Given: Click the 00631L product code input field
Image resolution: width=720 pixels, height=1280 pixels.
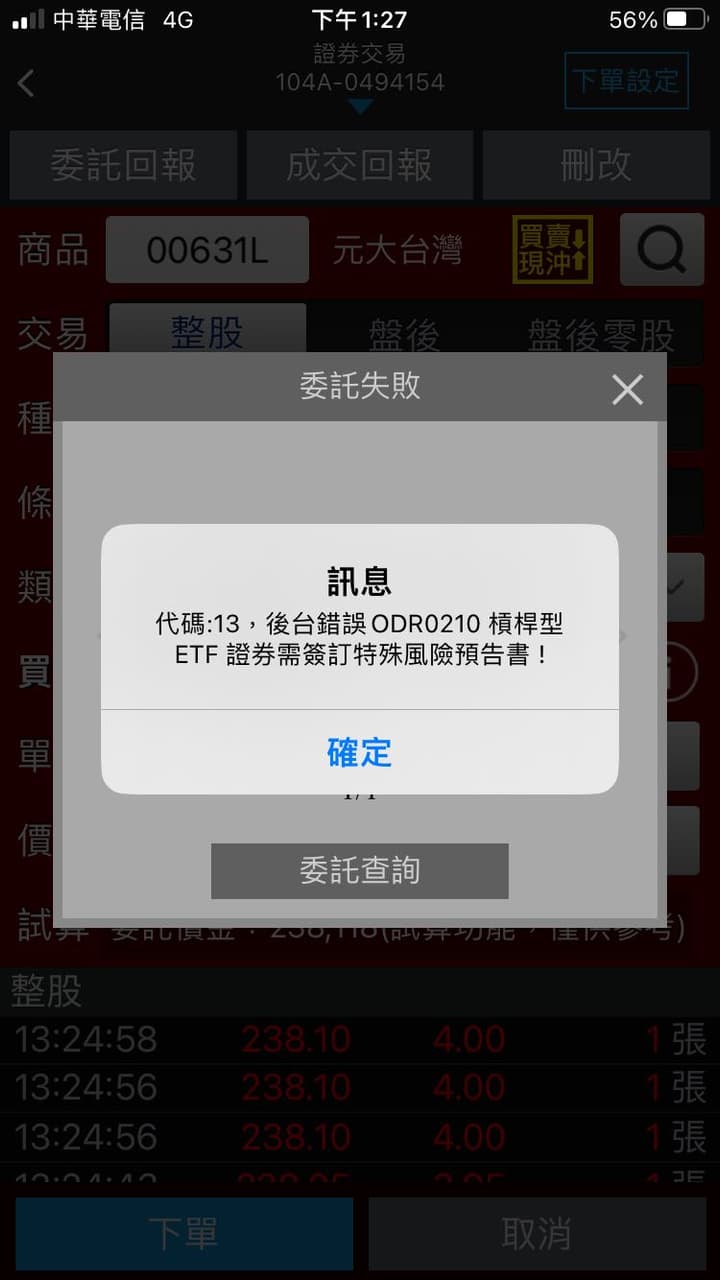Looking at the screenshot, I should [207, 249].
